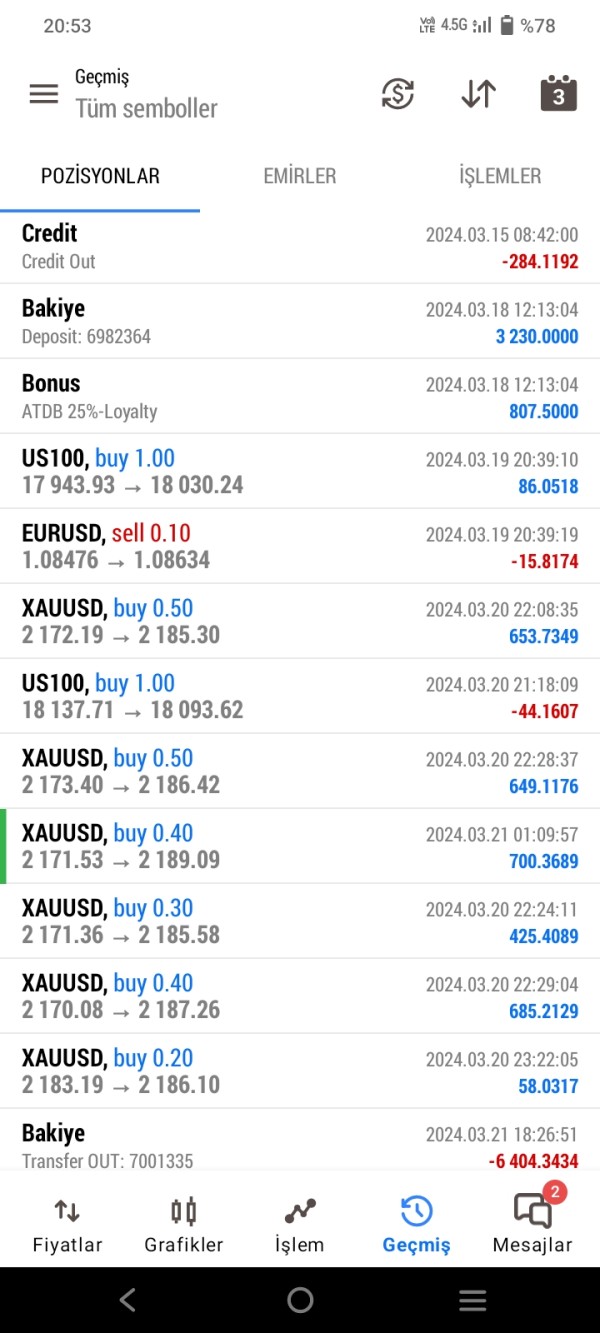
Task: Expand the EURUSD sell 0.10 position
Action: coord(300,547)
